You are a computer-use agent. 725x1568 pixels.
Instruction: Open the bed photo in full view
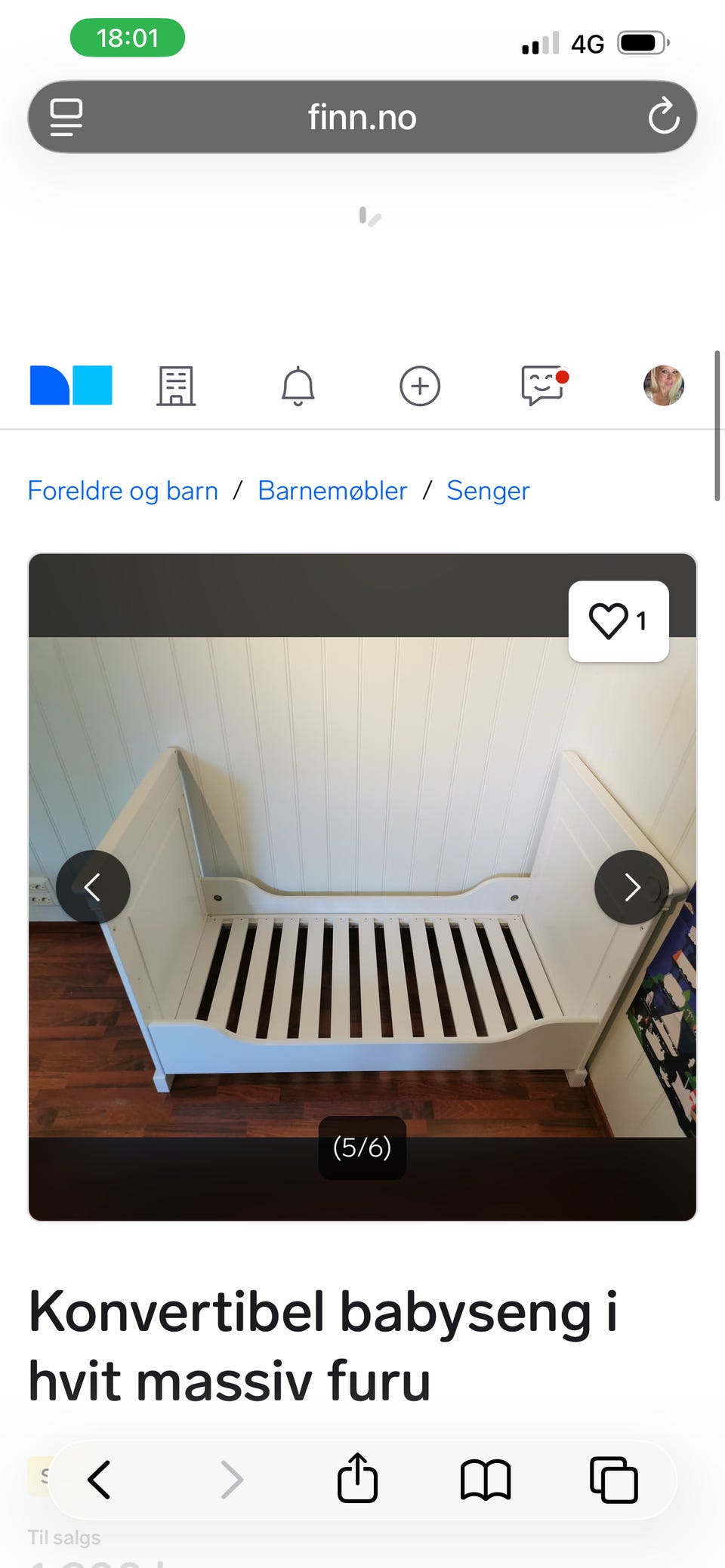(x=362, y=887)
